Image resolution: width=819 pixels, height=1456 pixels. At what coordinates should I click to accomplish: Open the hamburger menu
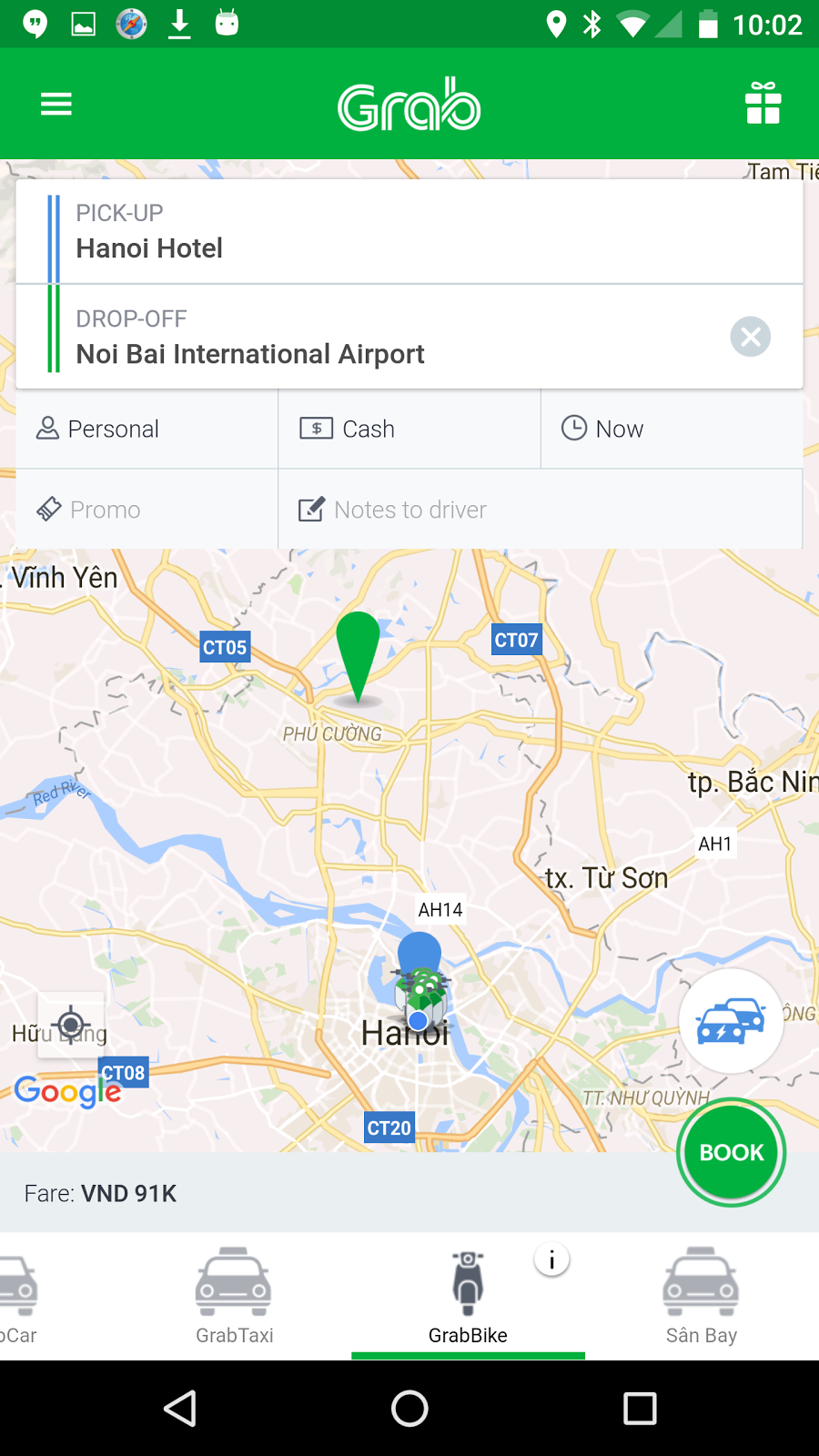(56, 104)
